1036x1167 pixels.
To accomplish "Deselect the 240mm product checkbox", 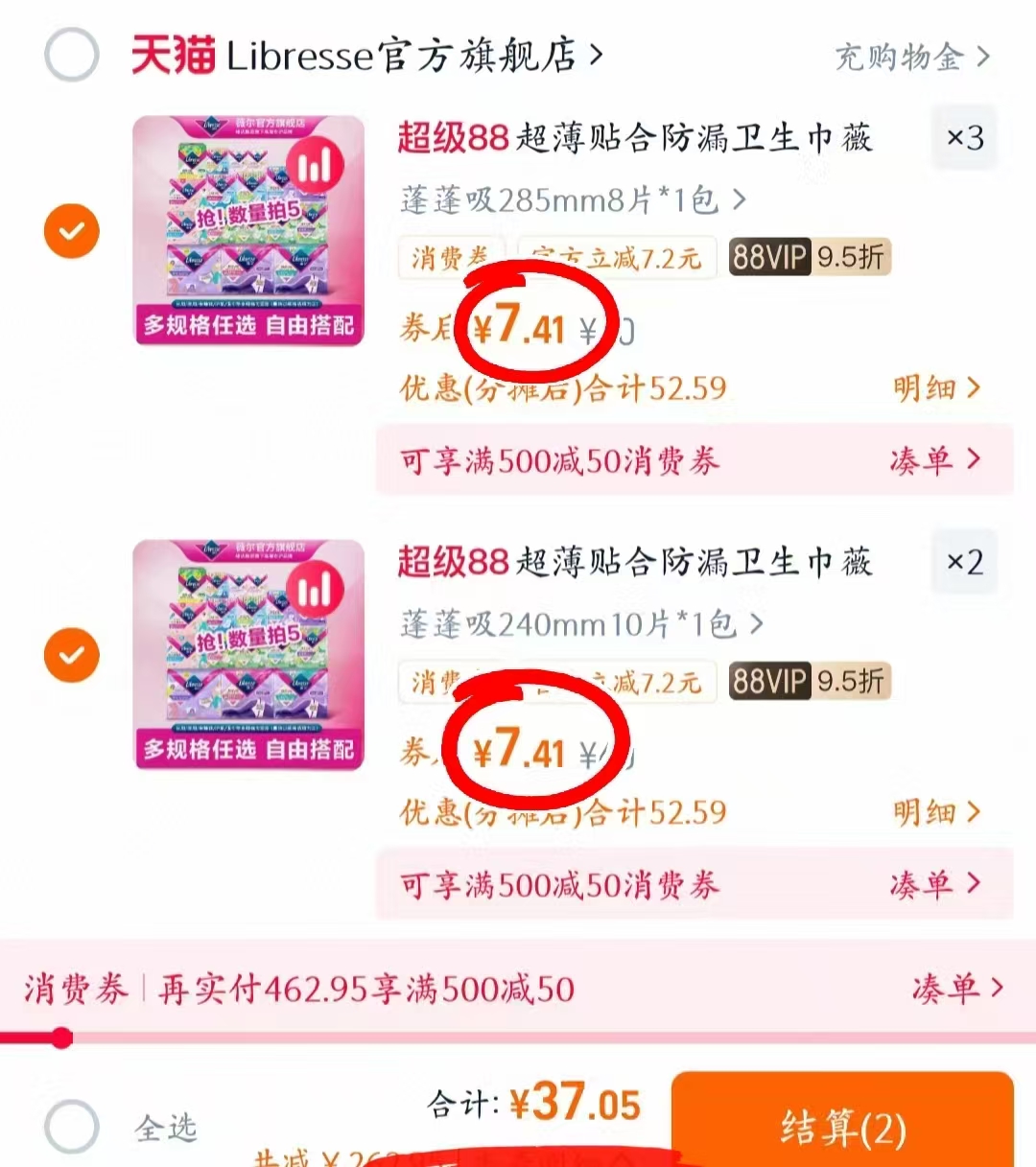I will (x=71, y=655).
